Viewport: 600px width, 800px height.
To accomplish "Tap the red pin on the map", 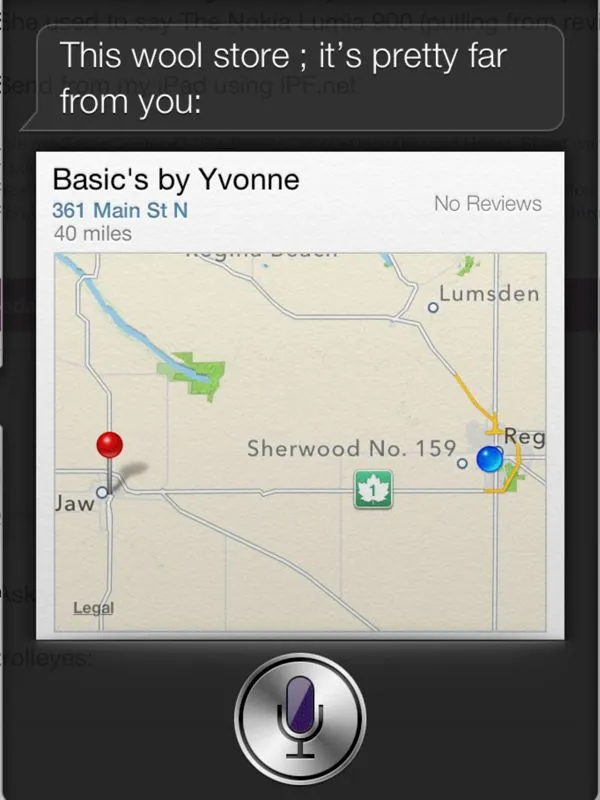I will click(x=109, y=445).
